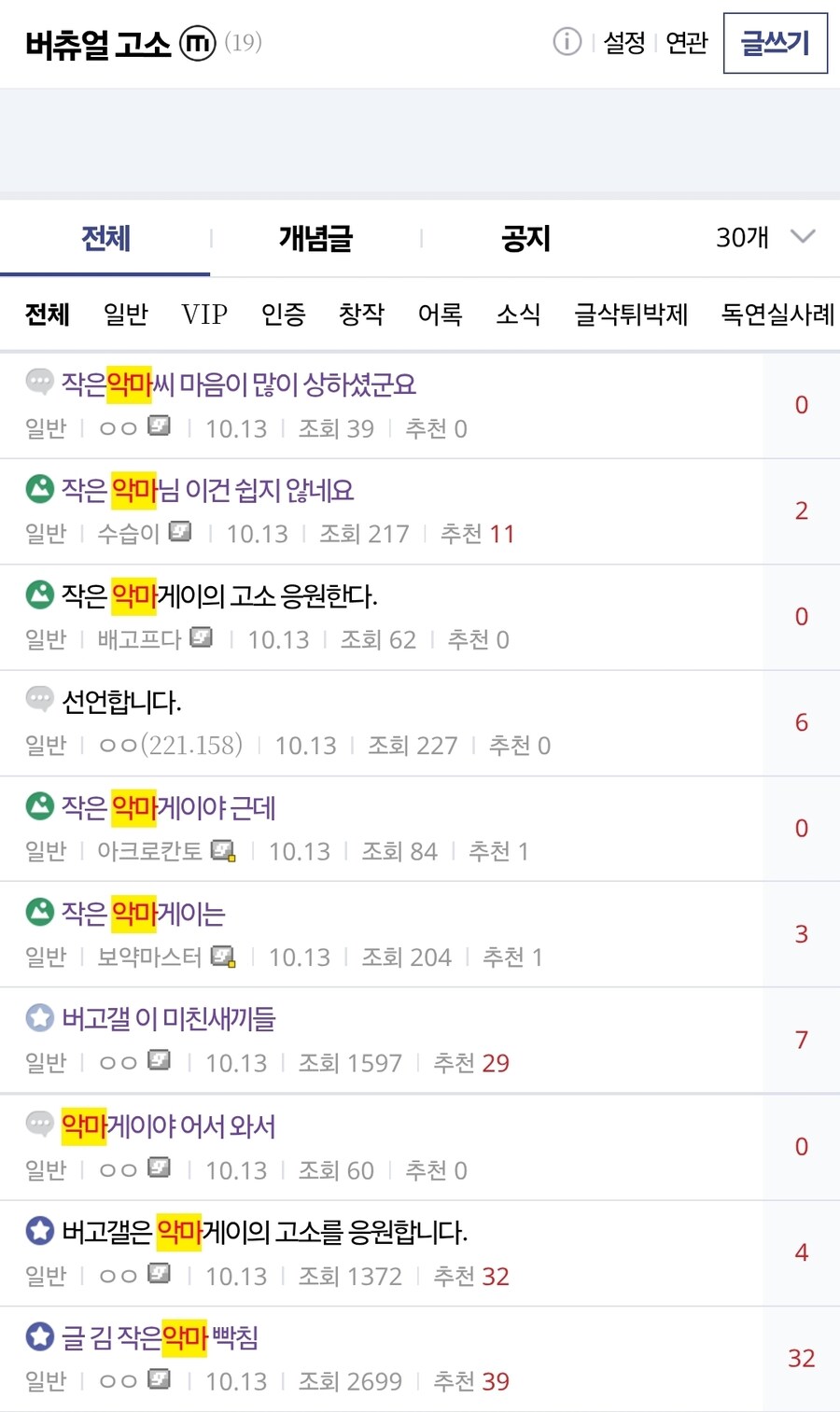Expand the 30개 posts-per-page dropdown
This screenshot has height=1412, width=840.
coord(765,238)
